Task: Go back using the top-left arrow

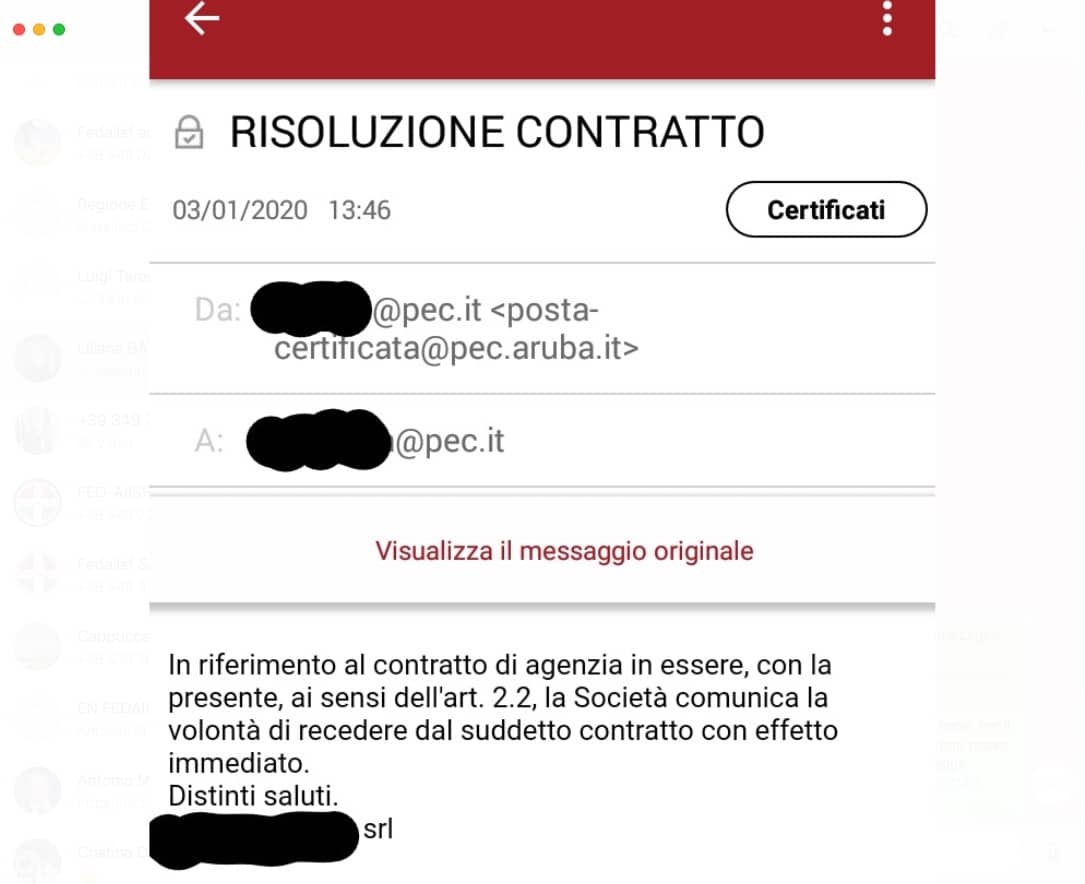Action: [x=202, y=18]
